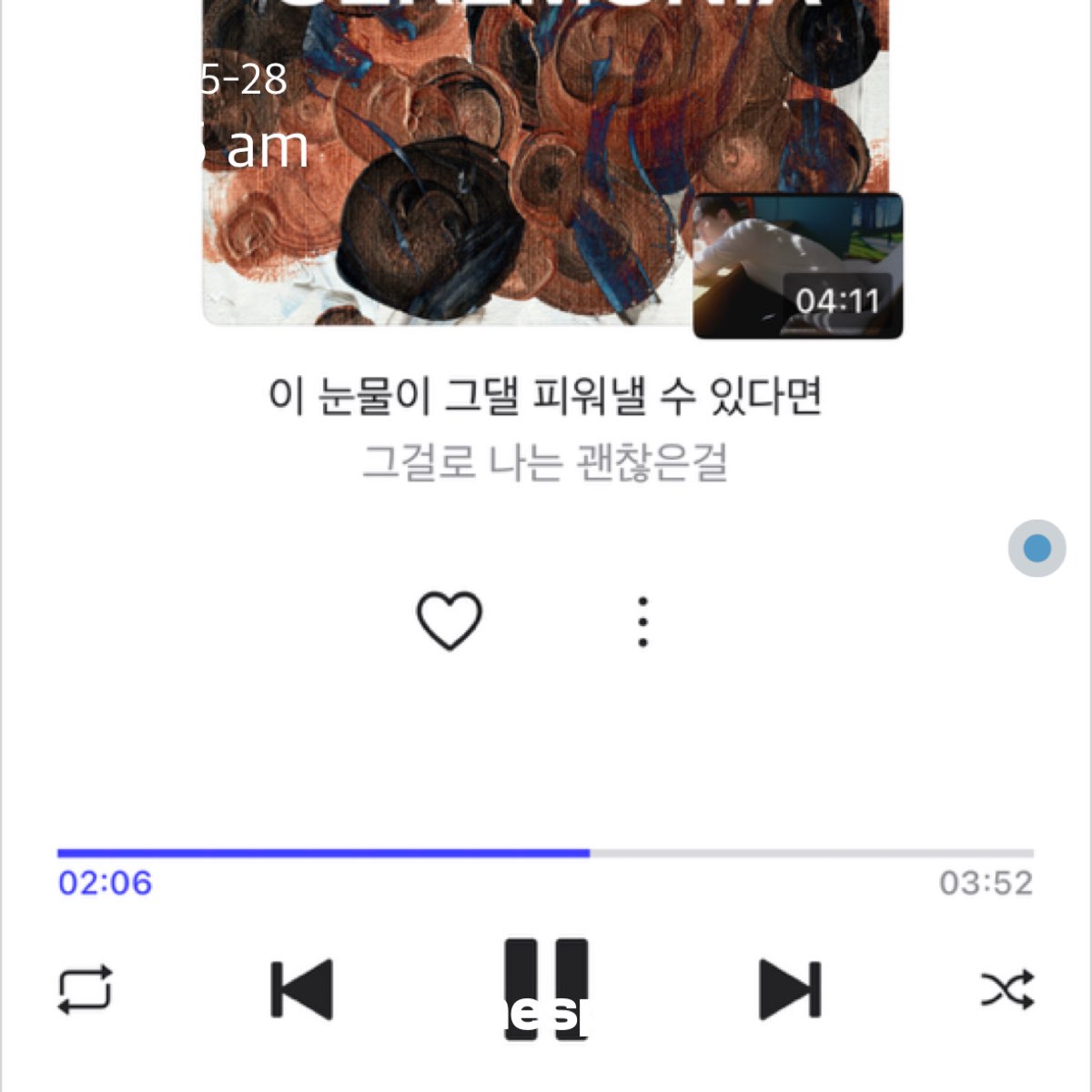The height and width of the screenshot is (1092, 1092).
Task: Toggle shuffle playback
Action: coord(1007,989)
